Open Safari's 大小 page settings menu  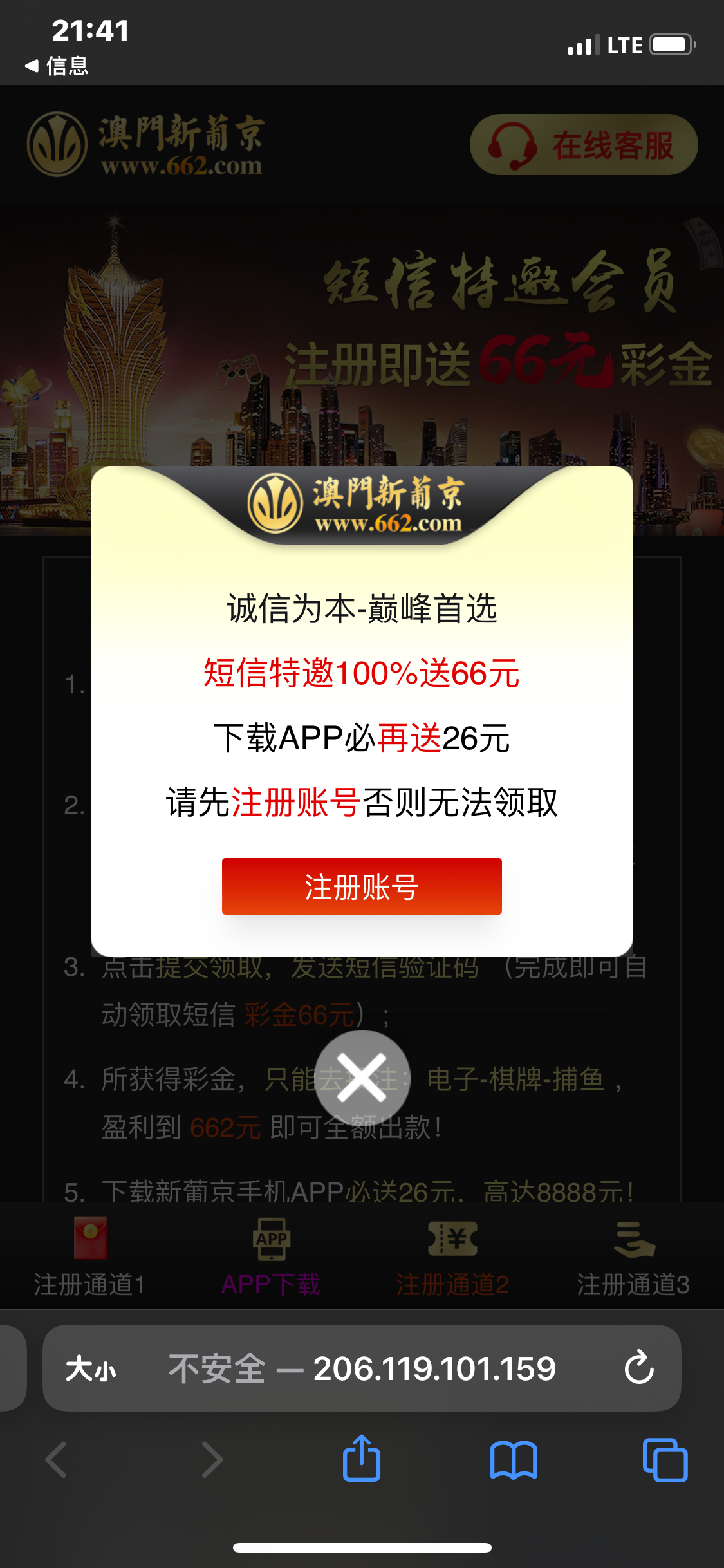[x=91, y=1368]
